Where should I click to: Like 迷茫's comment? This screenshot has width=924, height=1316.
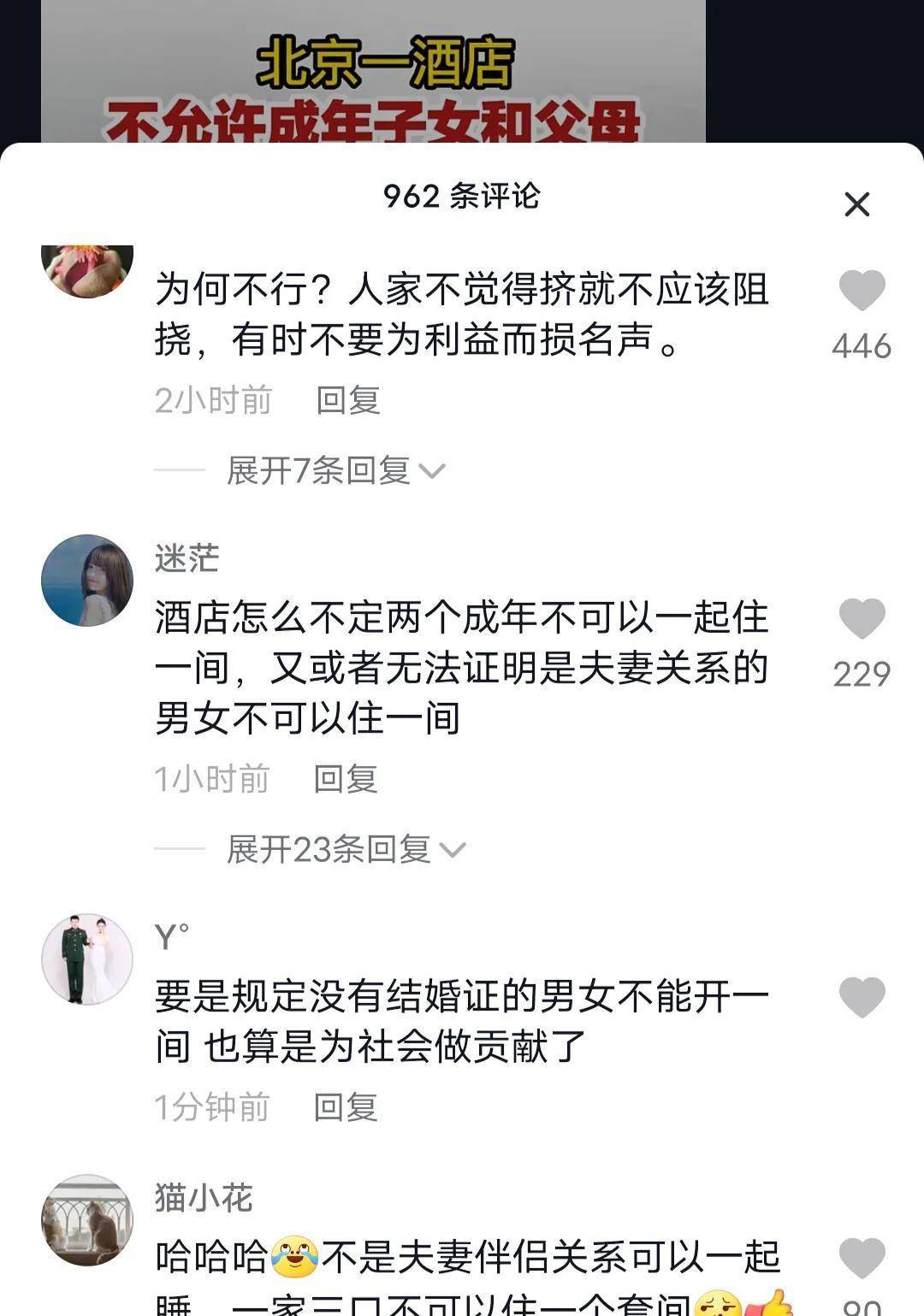862,619
